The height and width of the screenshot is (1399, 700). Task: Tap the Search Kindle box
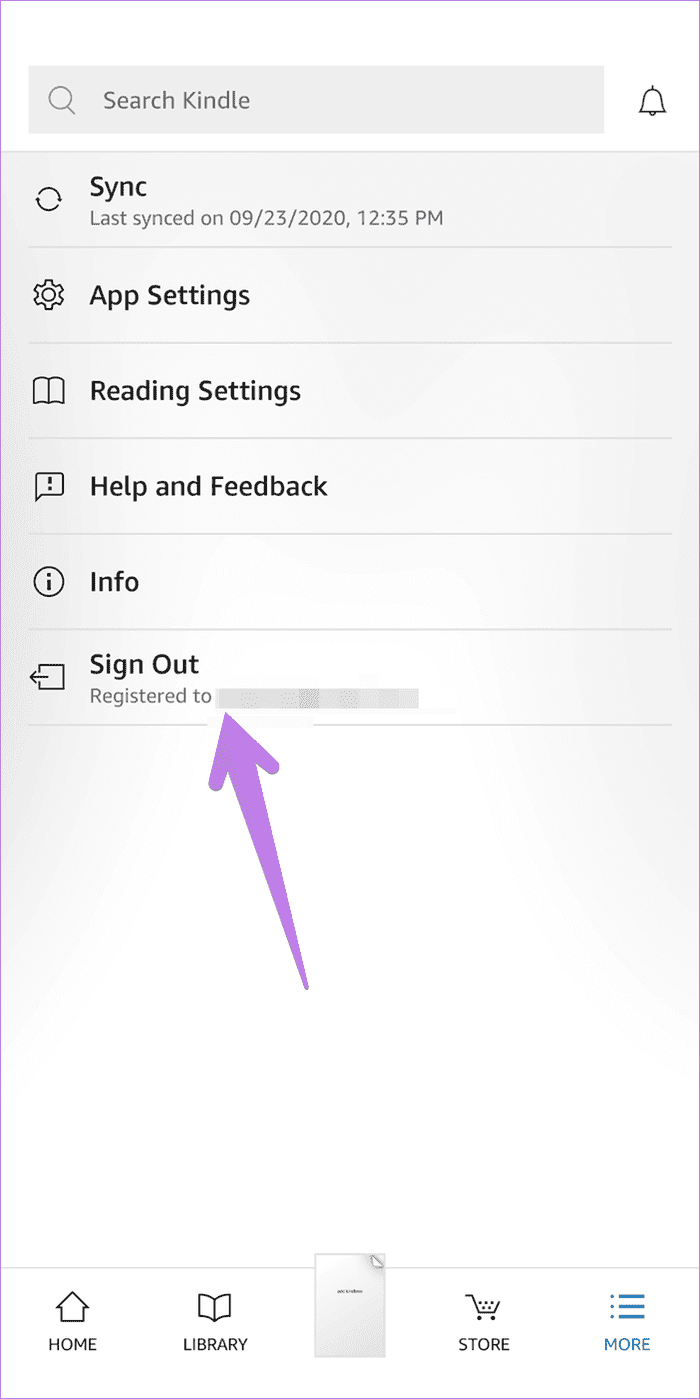click(x=316, y=100)
